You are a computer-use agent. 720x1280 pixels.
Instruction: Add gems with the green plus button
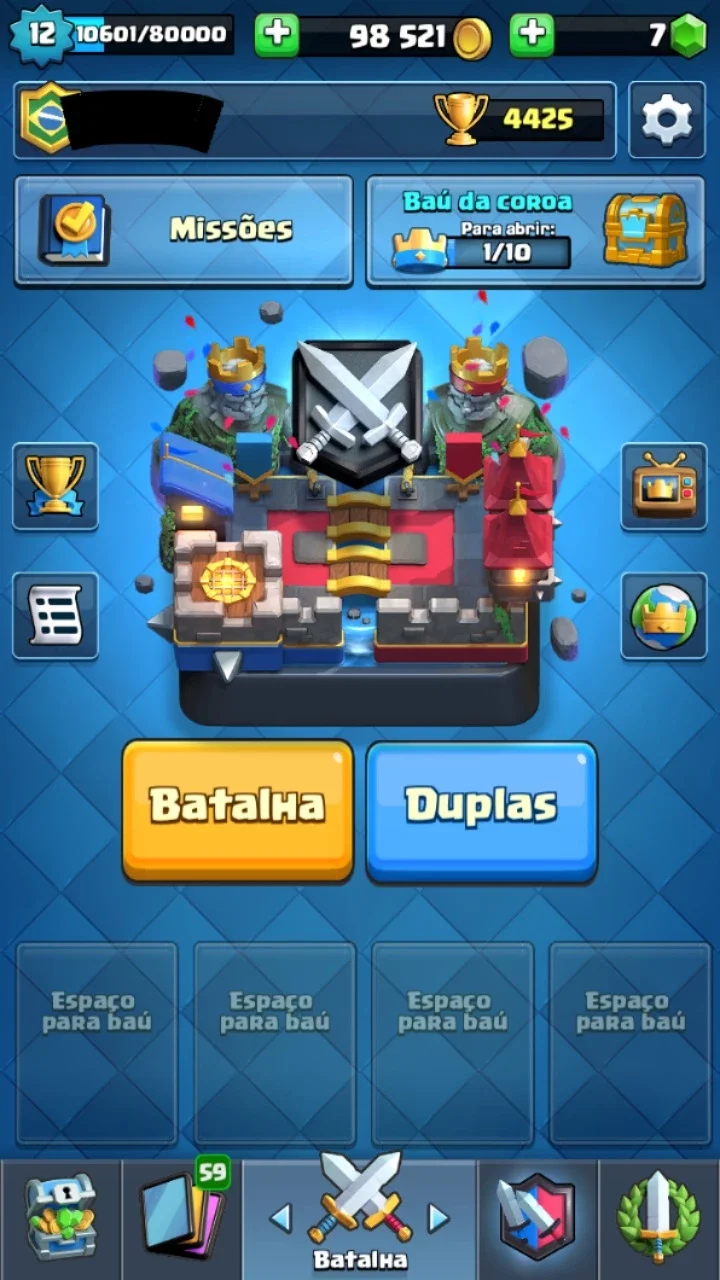point(532,36)
